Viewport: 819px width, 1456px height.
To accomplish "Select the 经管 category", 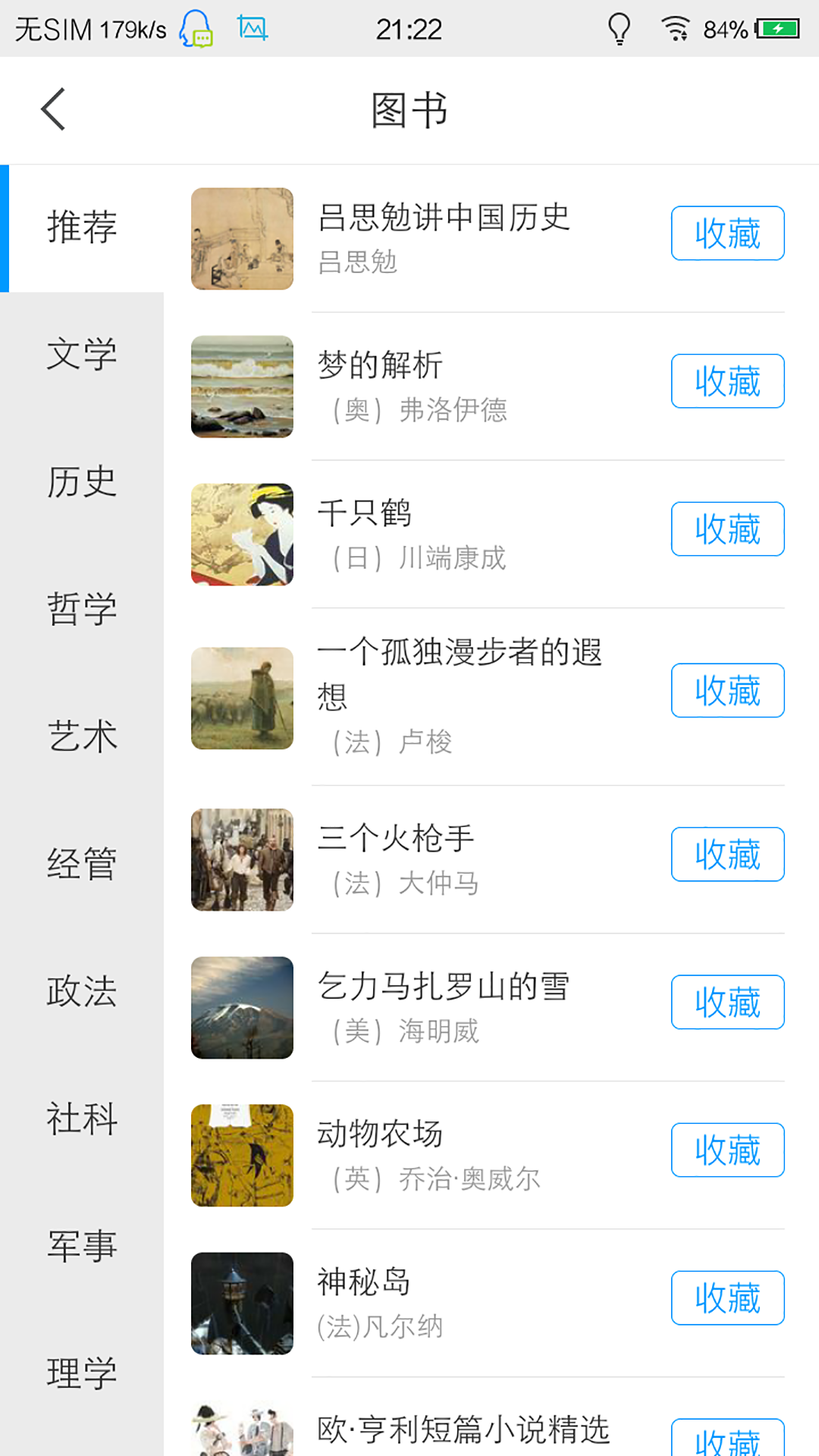I will [x=82, y=864].
